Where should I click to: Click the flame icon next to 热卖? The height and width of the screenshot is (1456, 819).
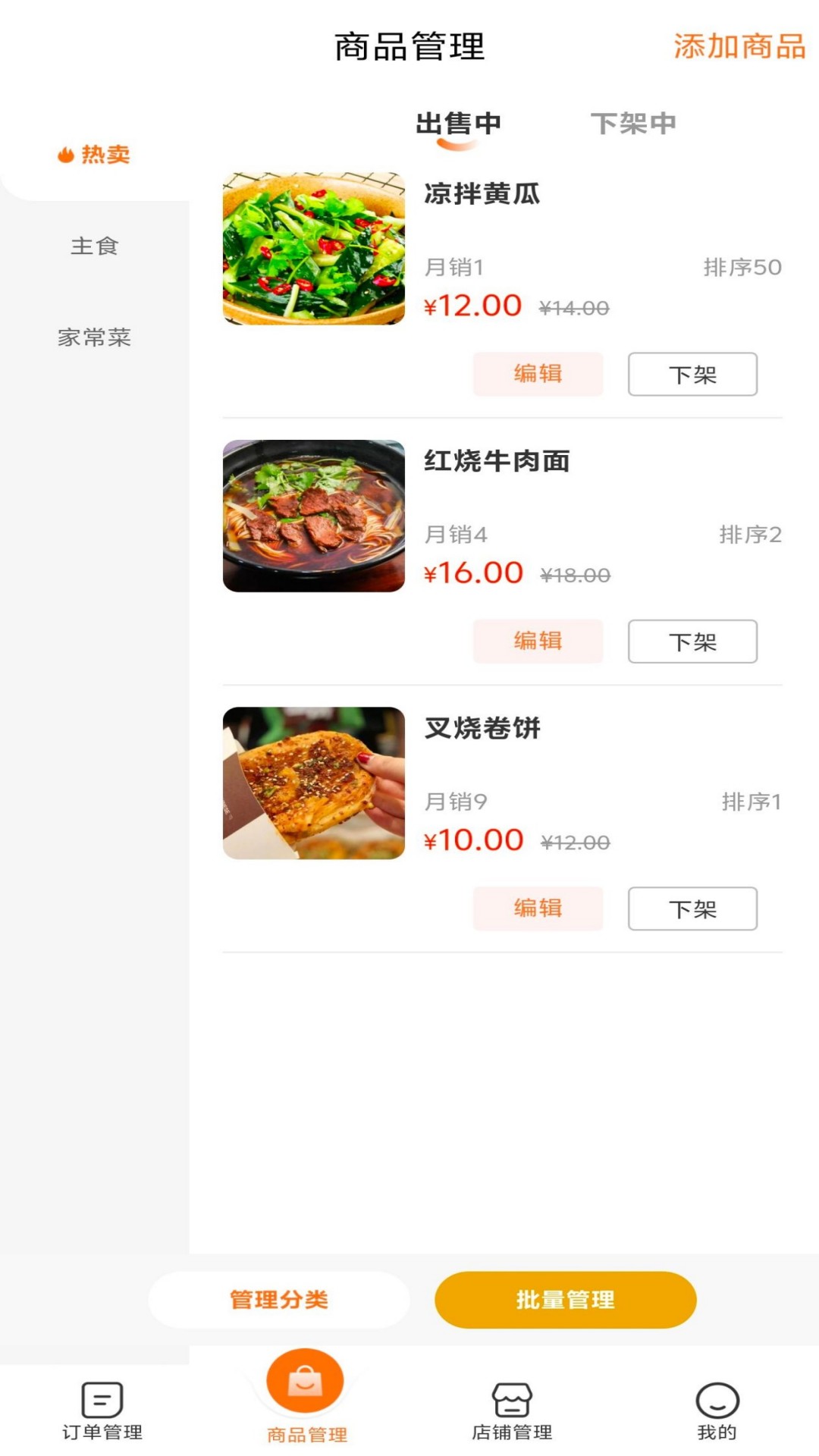tap(66, 154)
